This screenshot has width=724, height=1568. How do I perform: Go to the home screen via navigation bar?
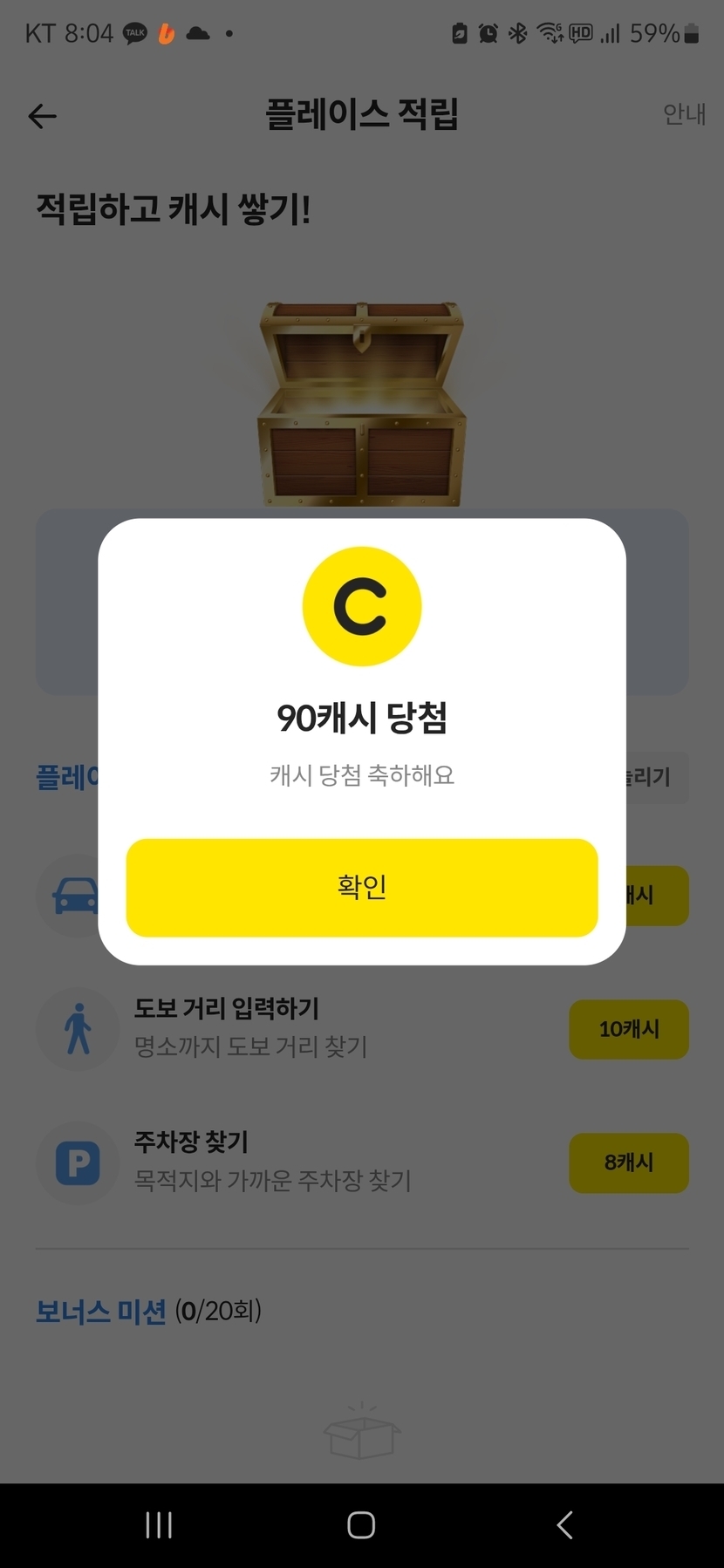coord(361,1525)
